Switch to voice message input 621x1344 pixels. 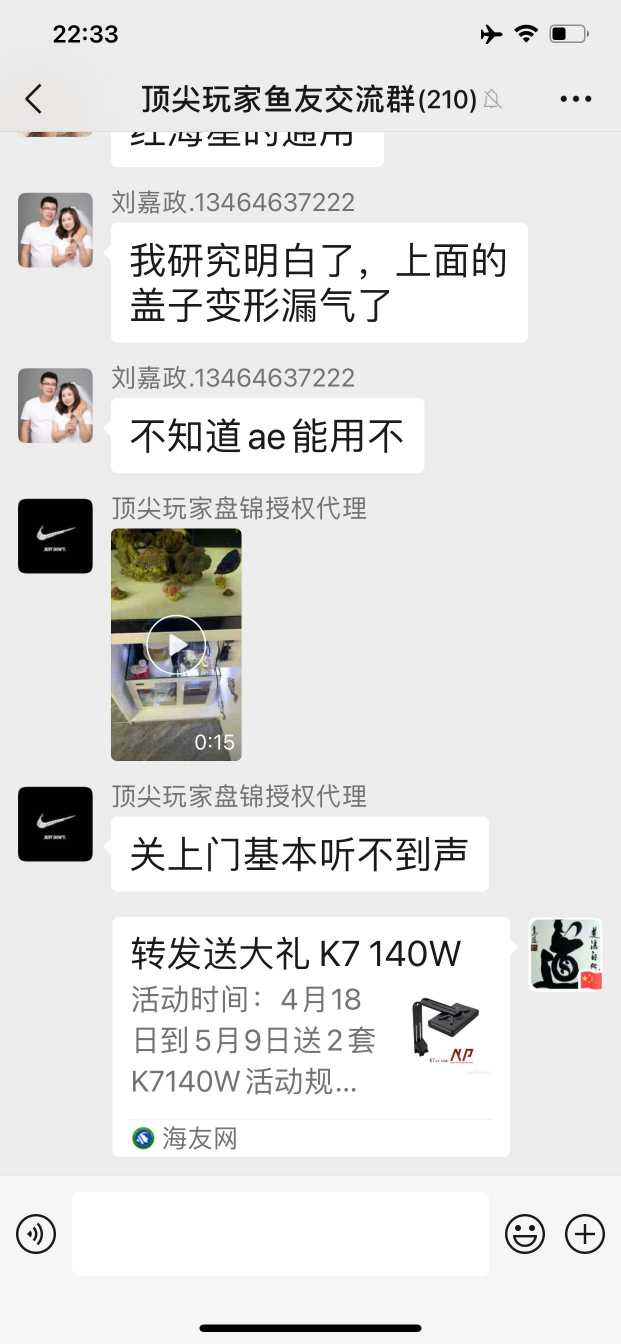pos(36,1234)
